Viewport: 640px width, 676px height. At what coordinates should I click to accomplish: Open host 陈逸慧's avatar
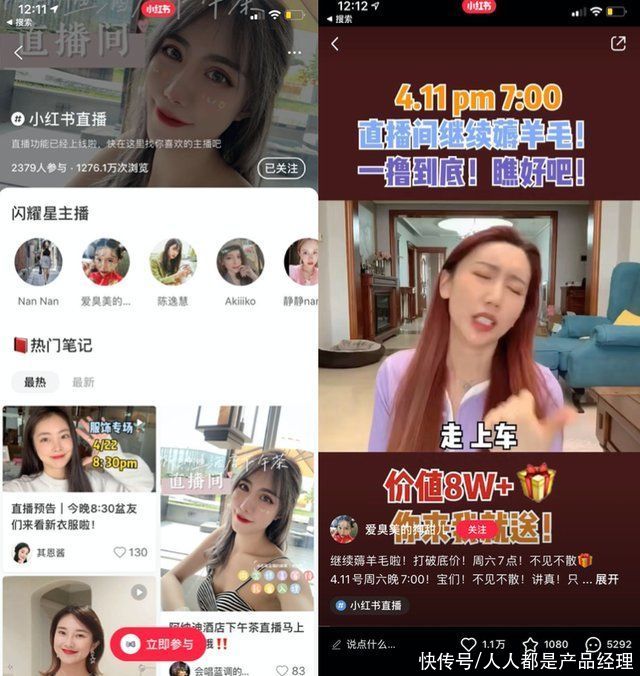coord(173,262)
